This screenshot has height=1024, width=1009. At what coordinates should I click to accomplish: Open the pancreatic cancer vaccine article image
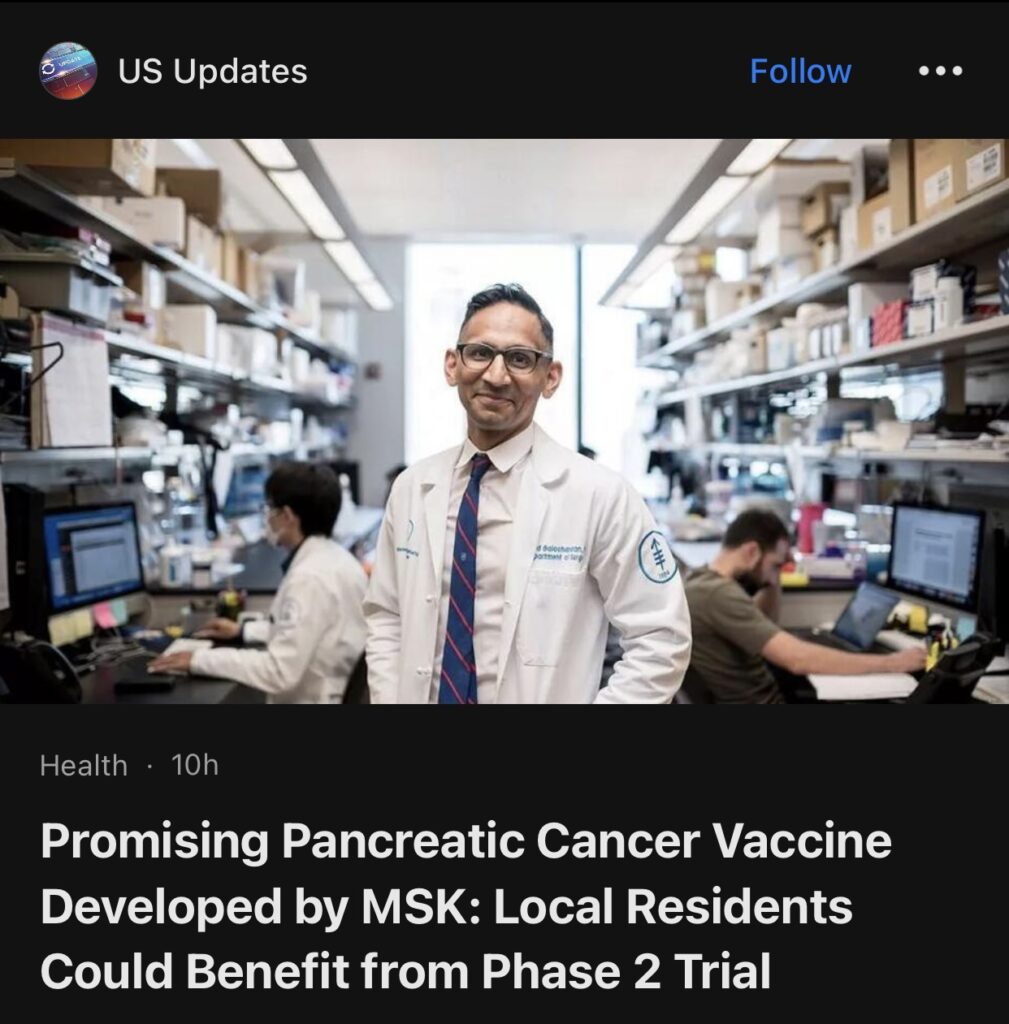pyautogui.click(x=504, y=420)
